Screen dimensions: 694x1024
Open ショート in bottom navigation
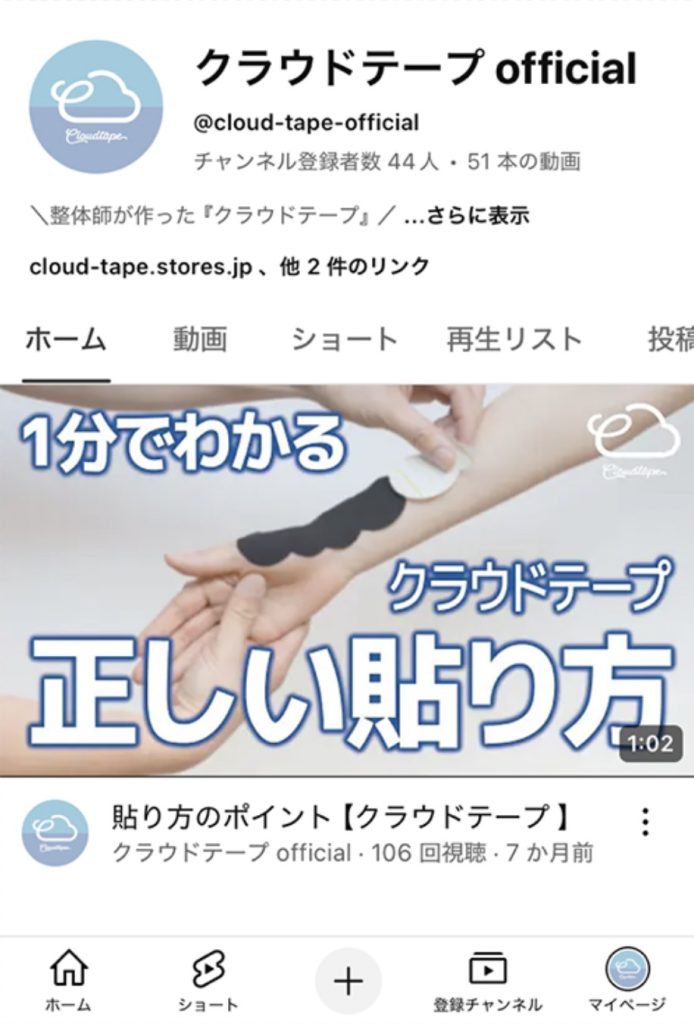tap(208, 982)
